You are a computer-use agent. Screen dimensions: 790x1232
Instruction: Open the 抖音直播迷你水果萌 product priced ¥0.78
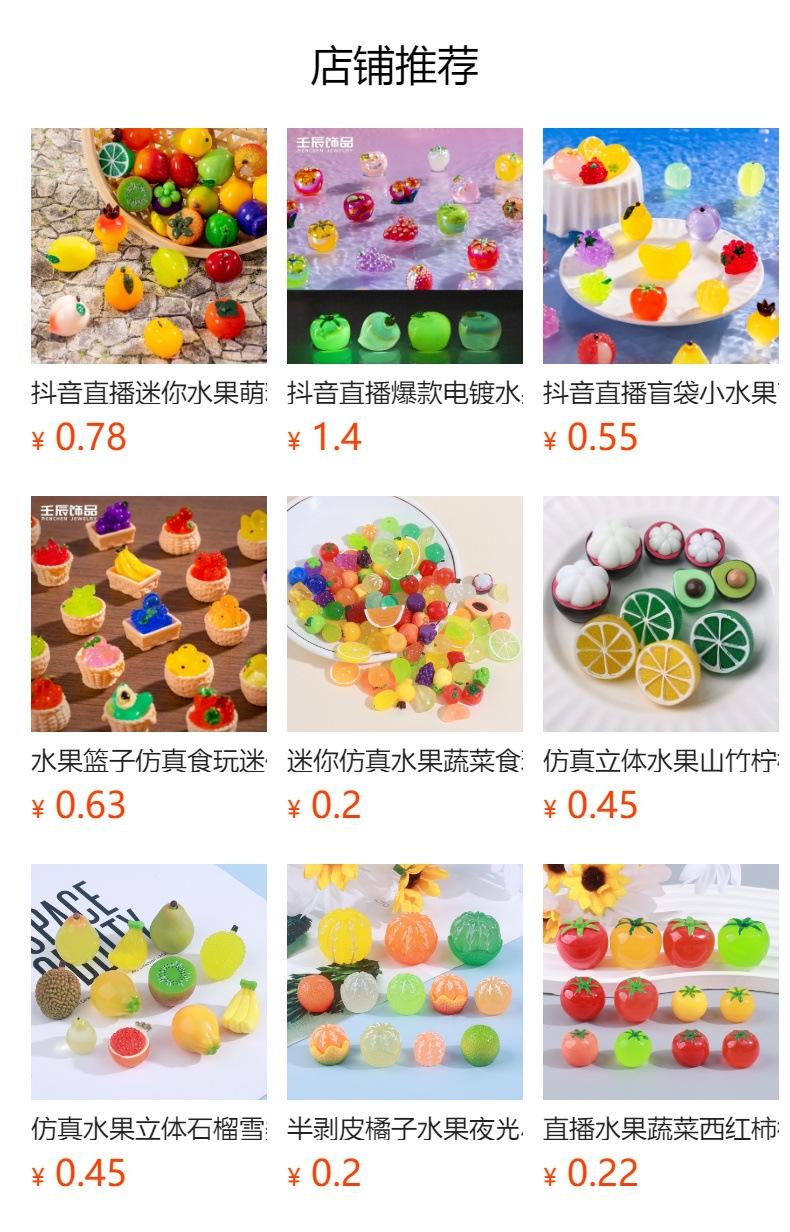(x=148, y=246)
